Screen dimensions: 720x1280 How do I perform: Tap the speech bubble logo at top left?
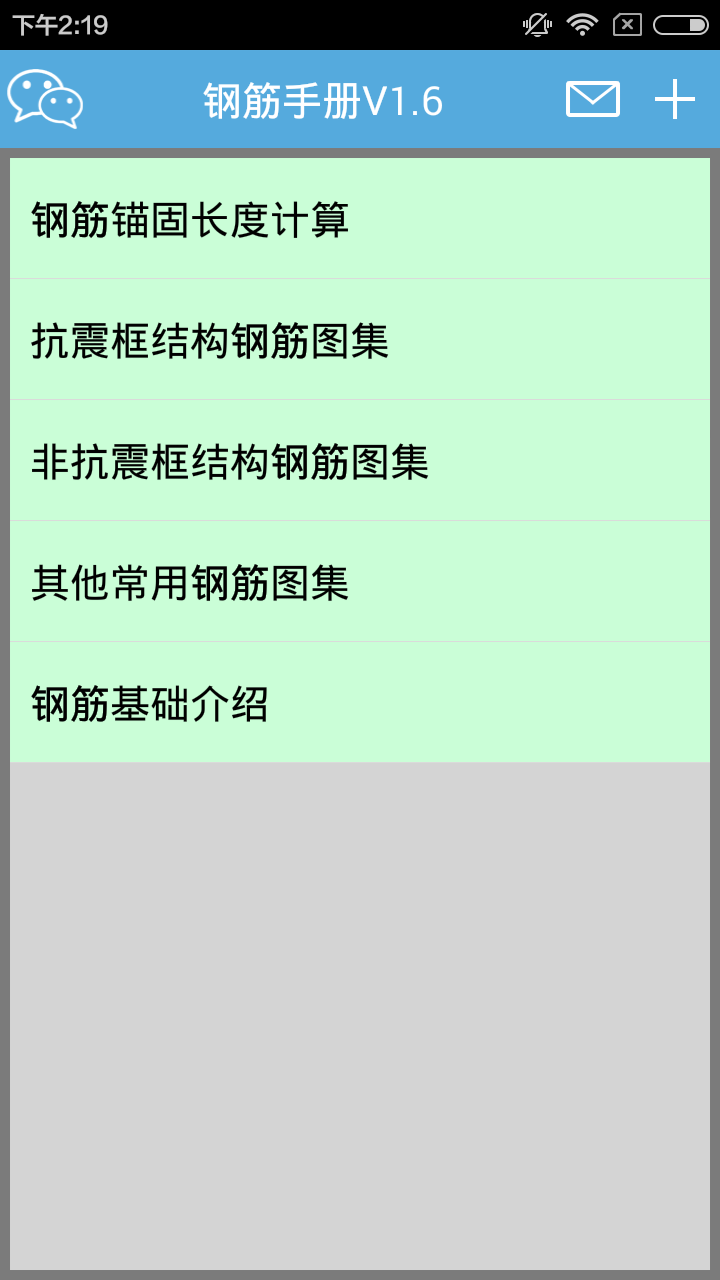click(x=45, y=98)
